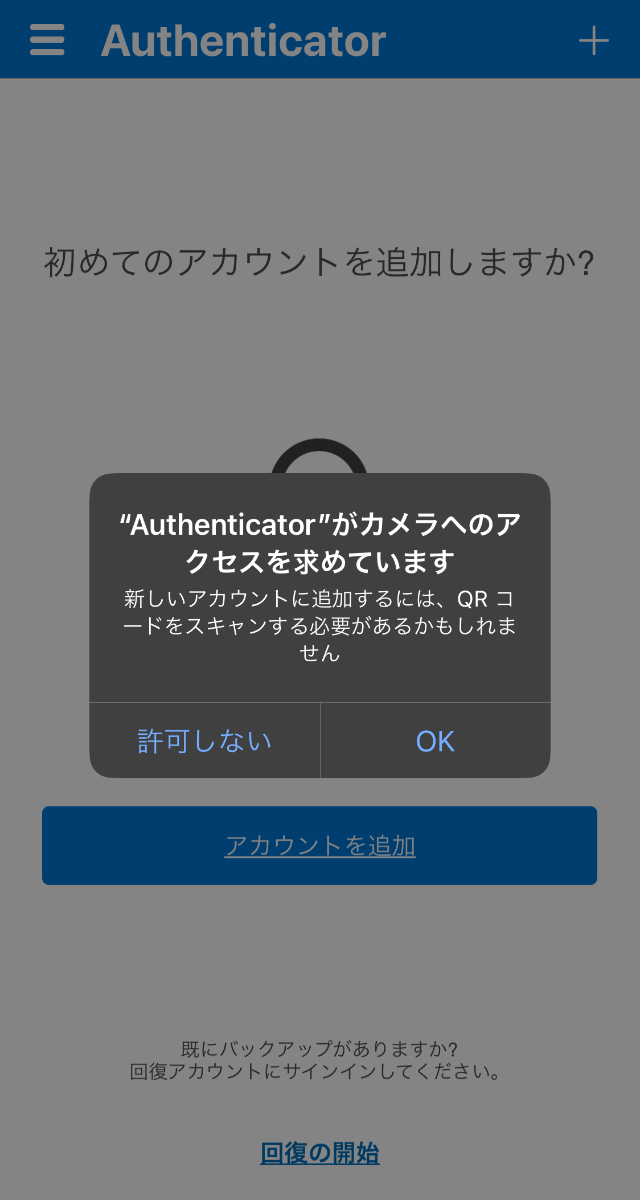Open the 回復の開始 link

[x=320, y=1153]
